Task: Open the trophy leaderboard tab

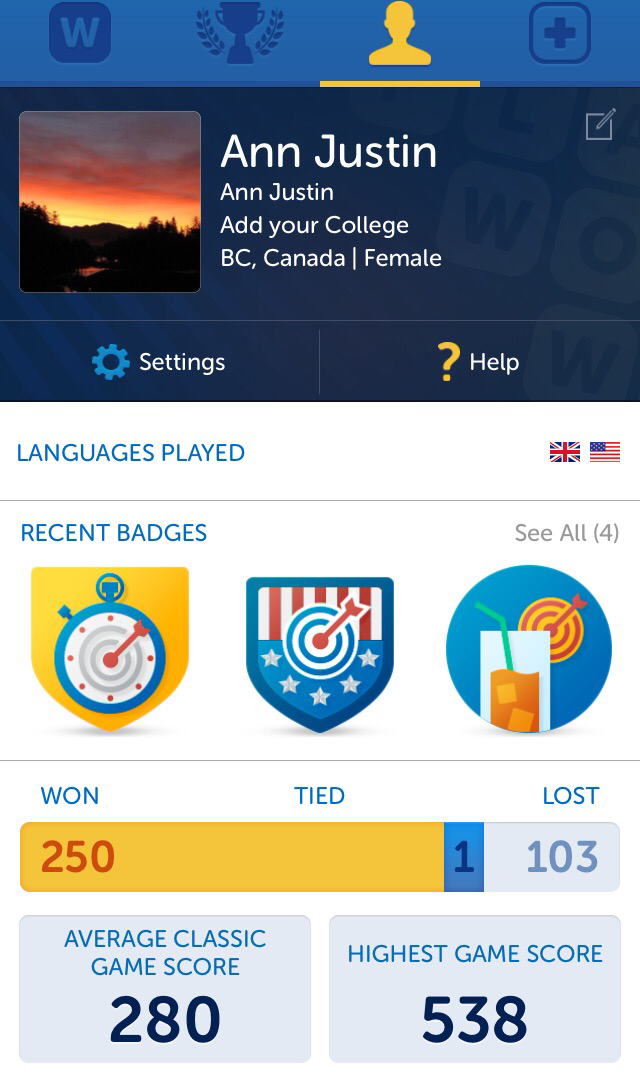Action: [x=240, y=35]
